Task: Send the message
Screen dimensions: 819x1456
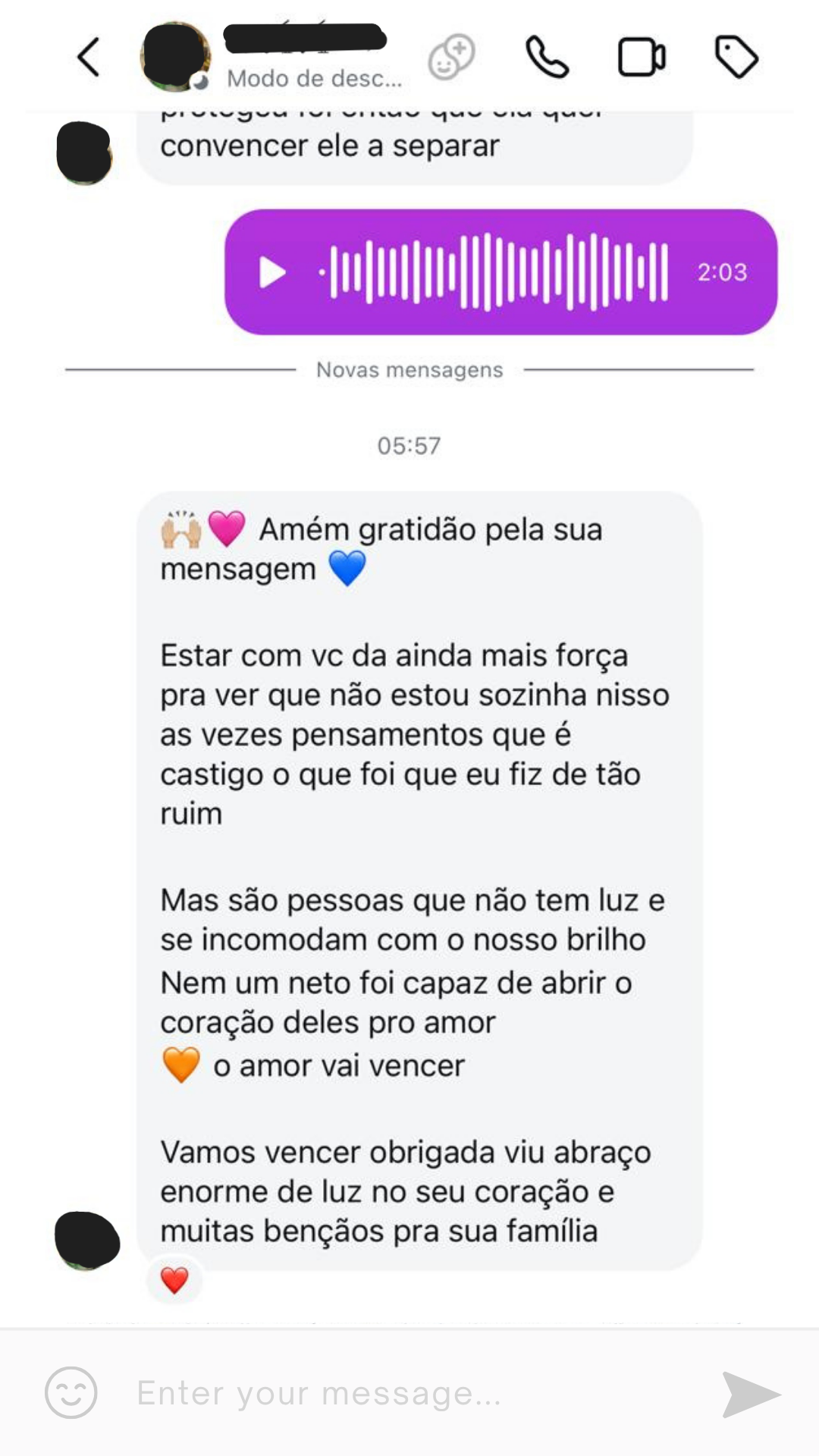Action: point(750,1394)
